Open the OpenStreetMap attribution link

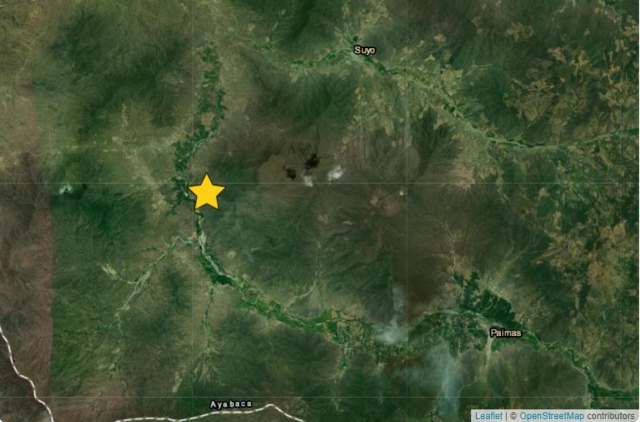549,414
